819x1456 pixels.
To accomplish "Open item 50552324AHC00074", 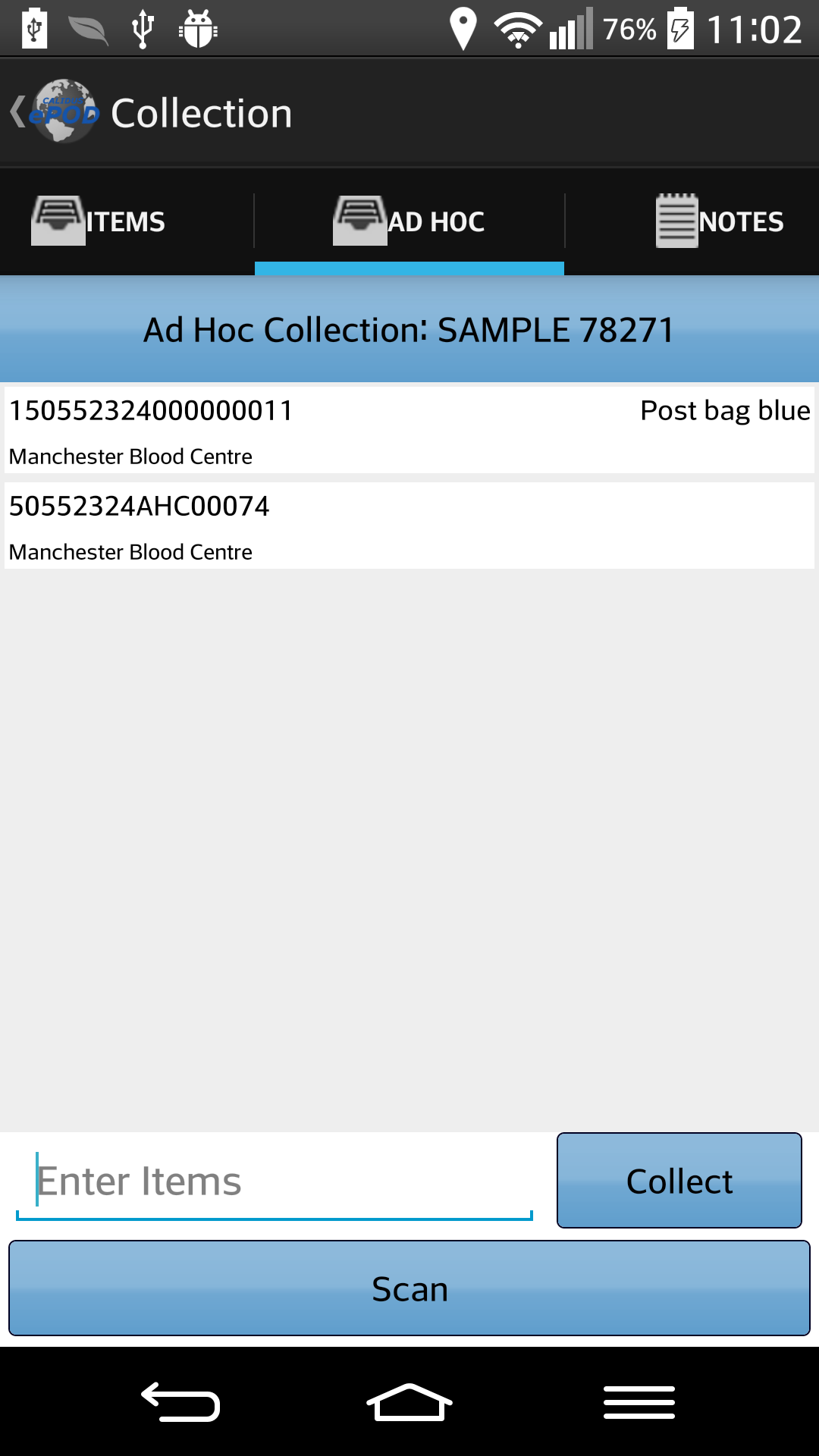I will (x=409, y=526).
